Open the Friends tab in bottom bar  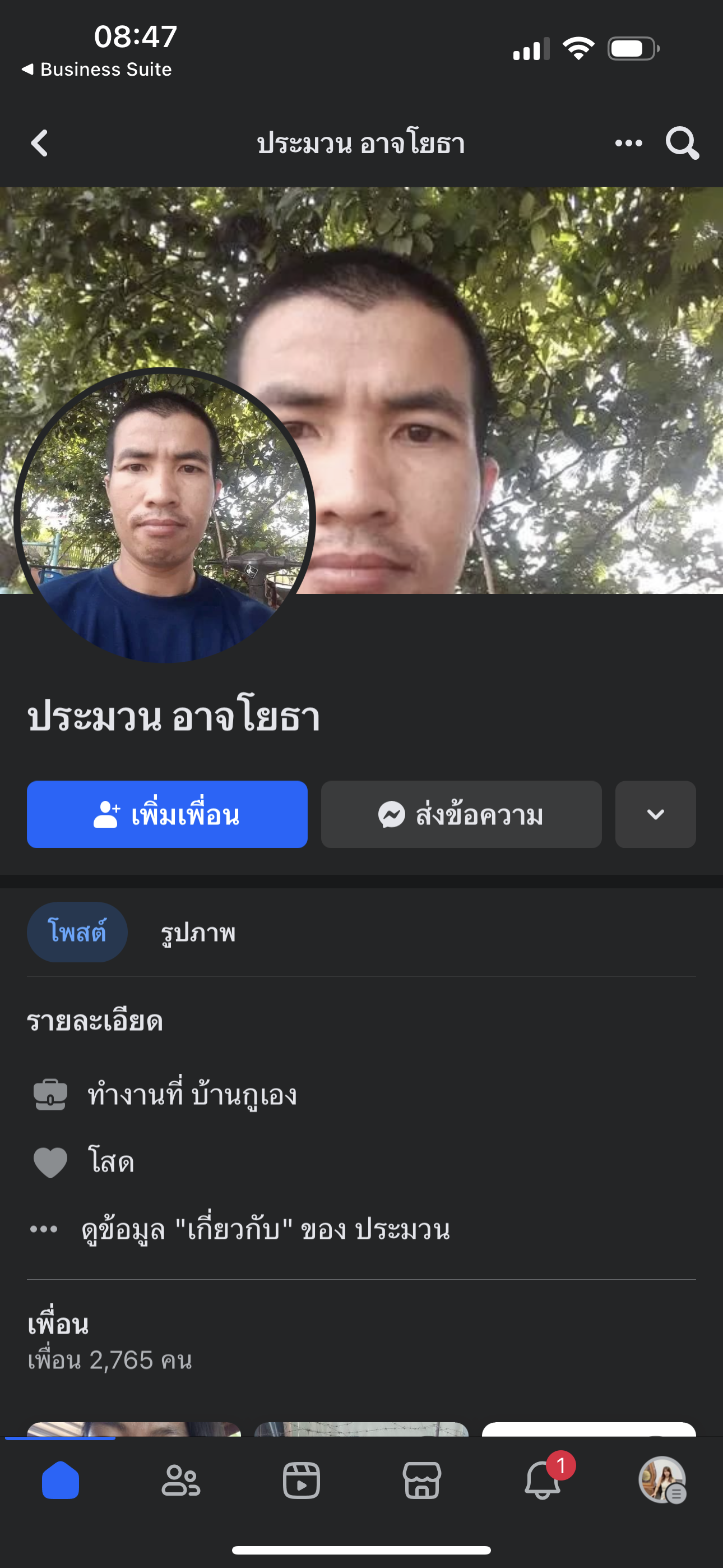tap(180, 1481)
